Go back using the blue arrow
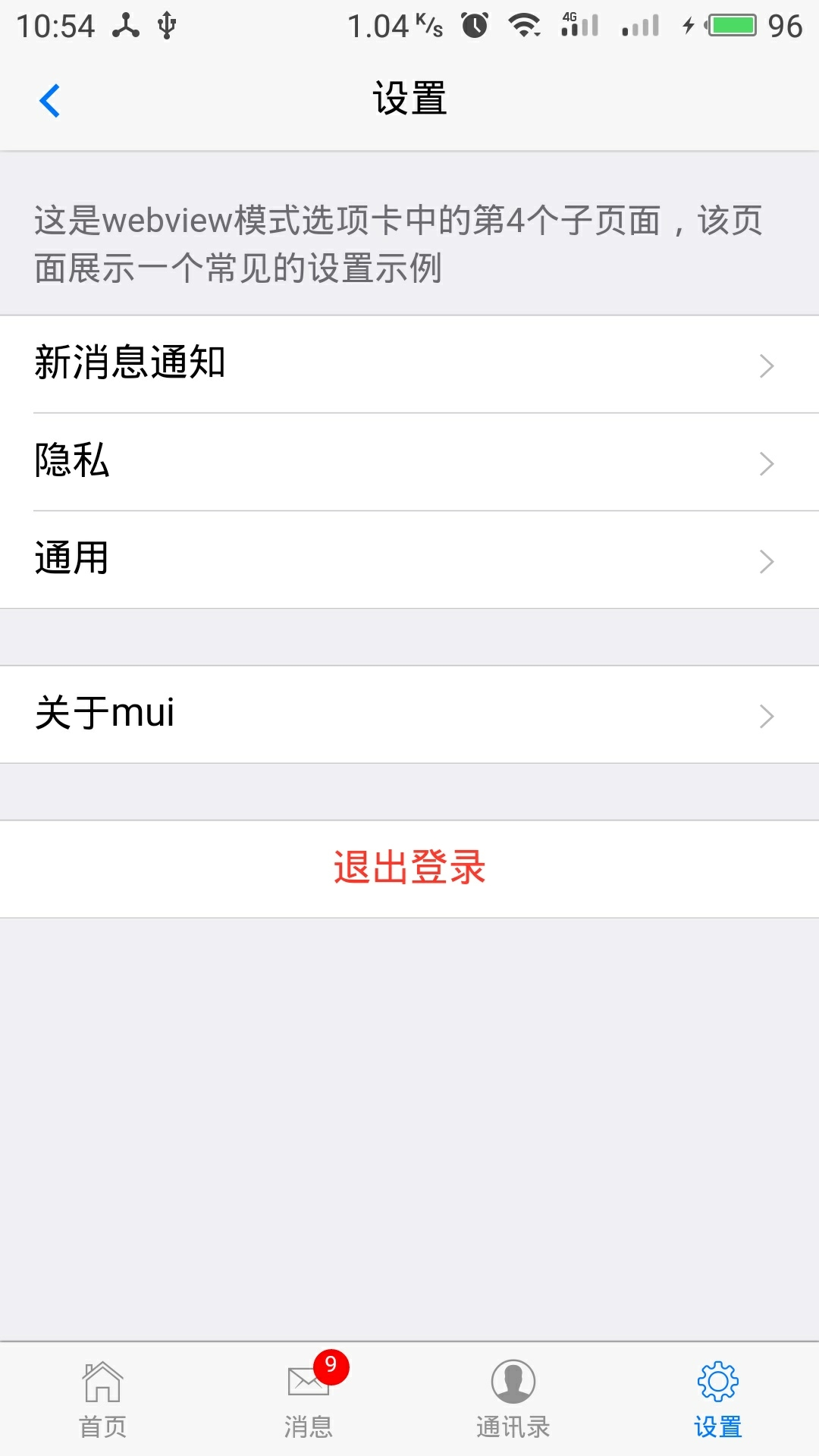The width and height of the screenshot is (819, 1456). (49, 101)
